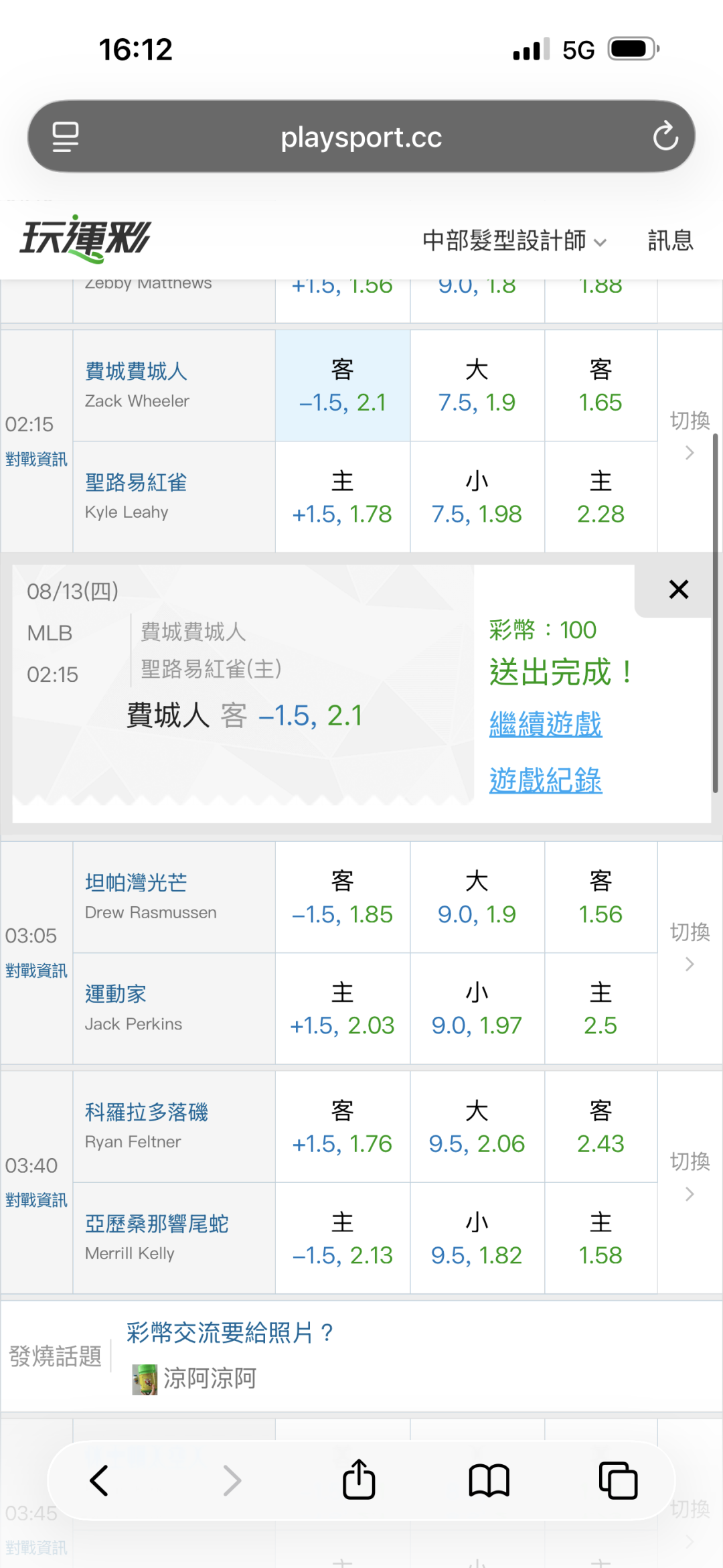Open 遊戲紀錄 game records

(546, 780)
